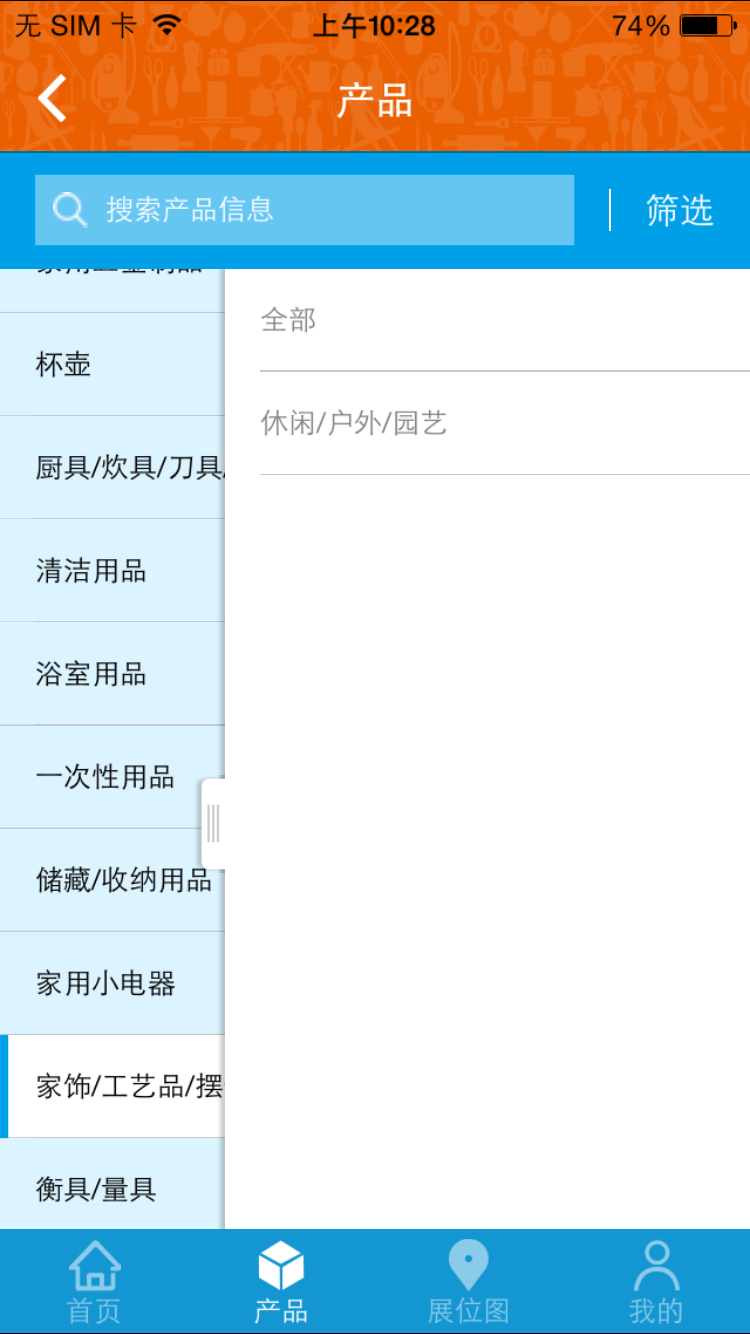
Task: Go back using the header arrow
Action: tap(52, 99)
